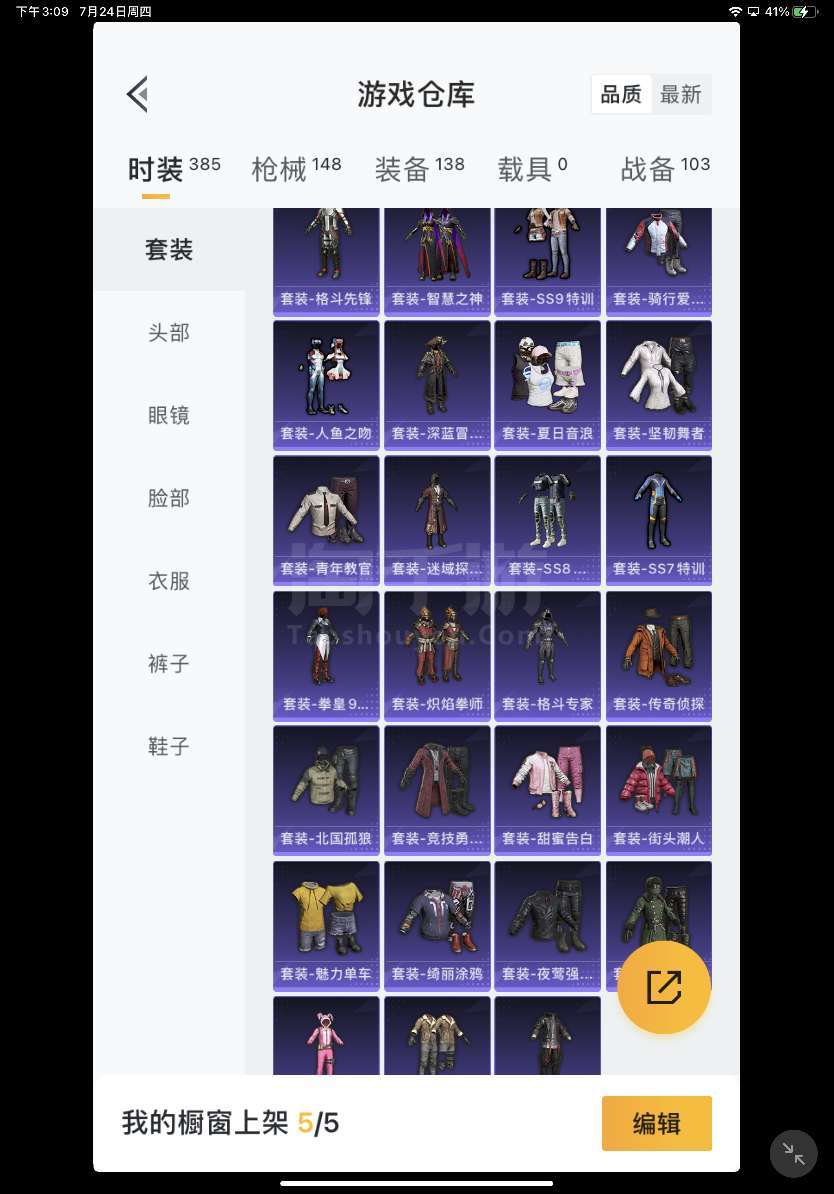The width and height of the screenshot is (834, 1194).
Task: Tap the orange share floating button
Action: 664,988
